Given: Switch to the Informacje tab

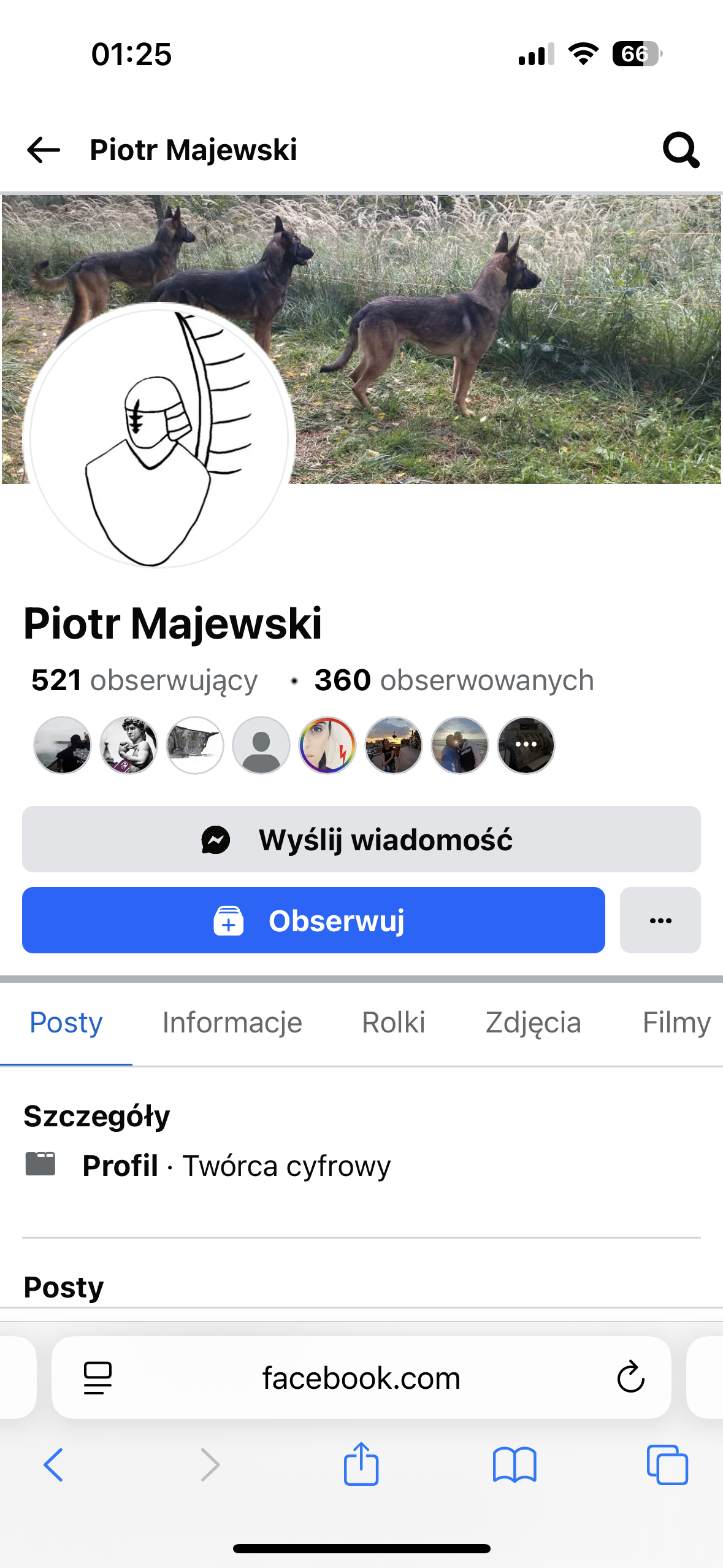Looking at the screenshot, I should click(x=232, y=1023).
